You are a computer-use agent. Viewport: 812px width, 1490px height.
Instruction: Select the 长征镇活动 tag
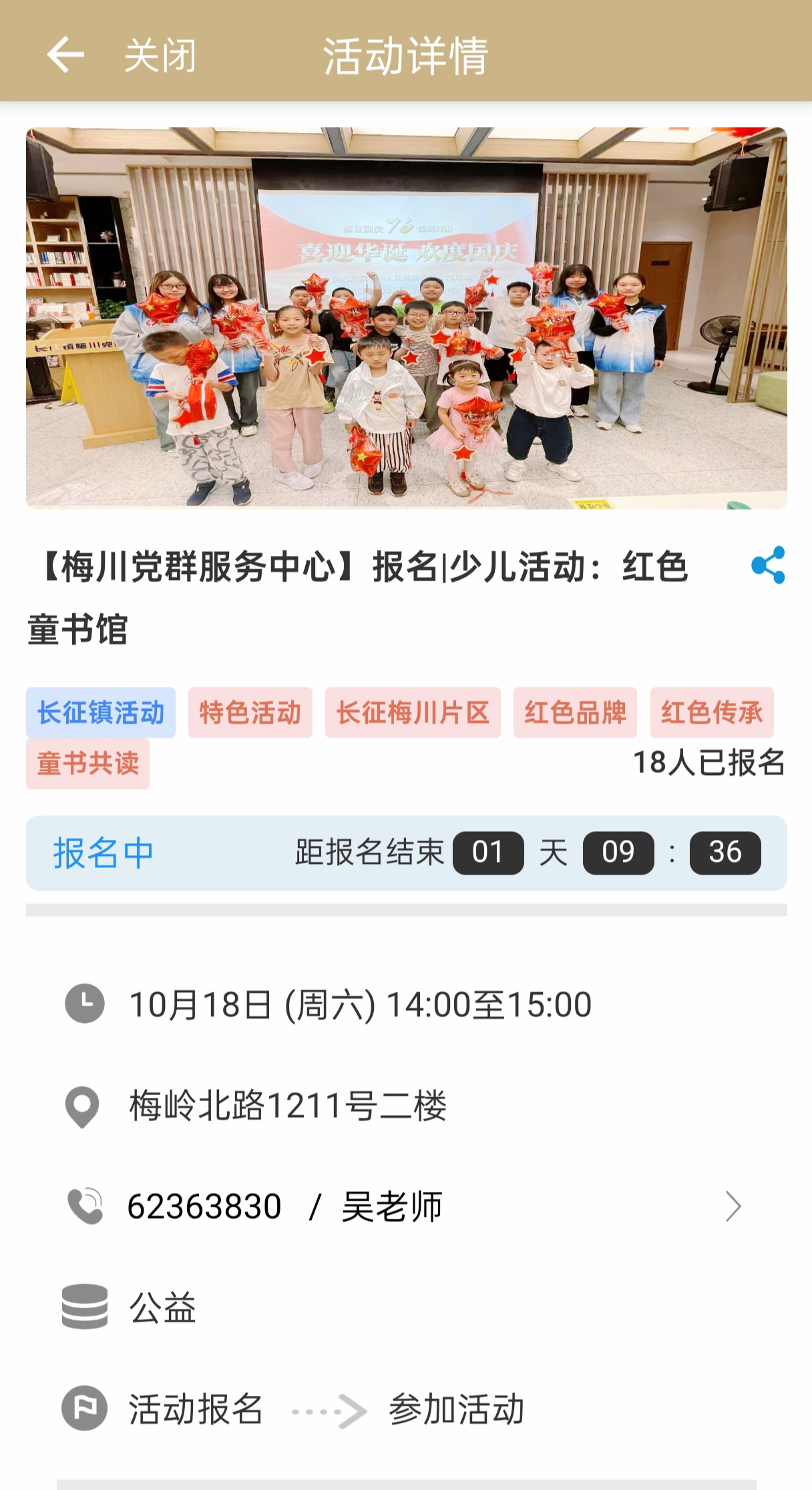coord(101,713)
